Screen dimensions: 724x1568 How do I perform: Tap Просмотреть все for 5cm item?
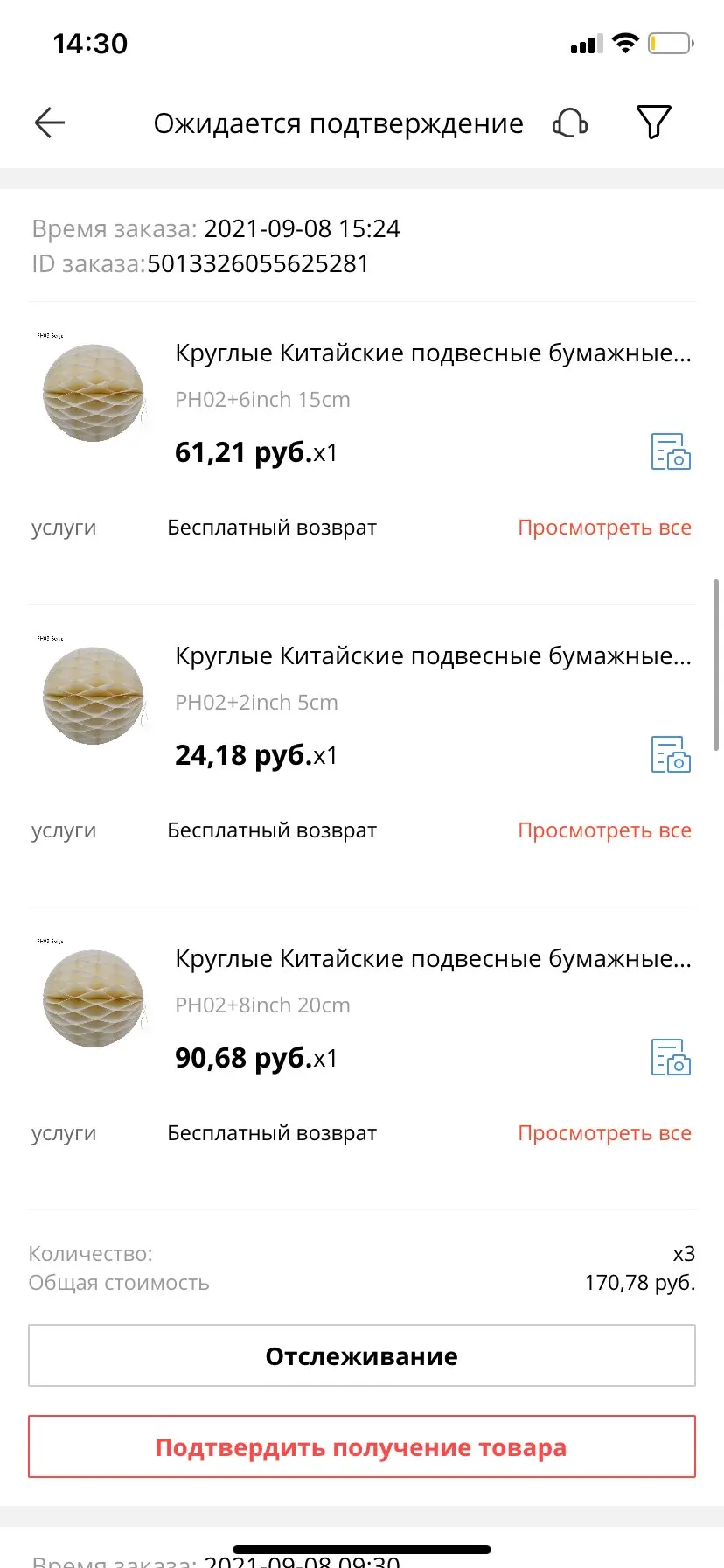coord(604,830)
